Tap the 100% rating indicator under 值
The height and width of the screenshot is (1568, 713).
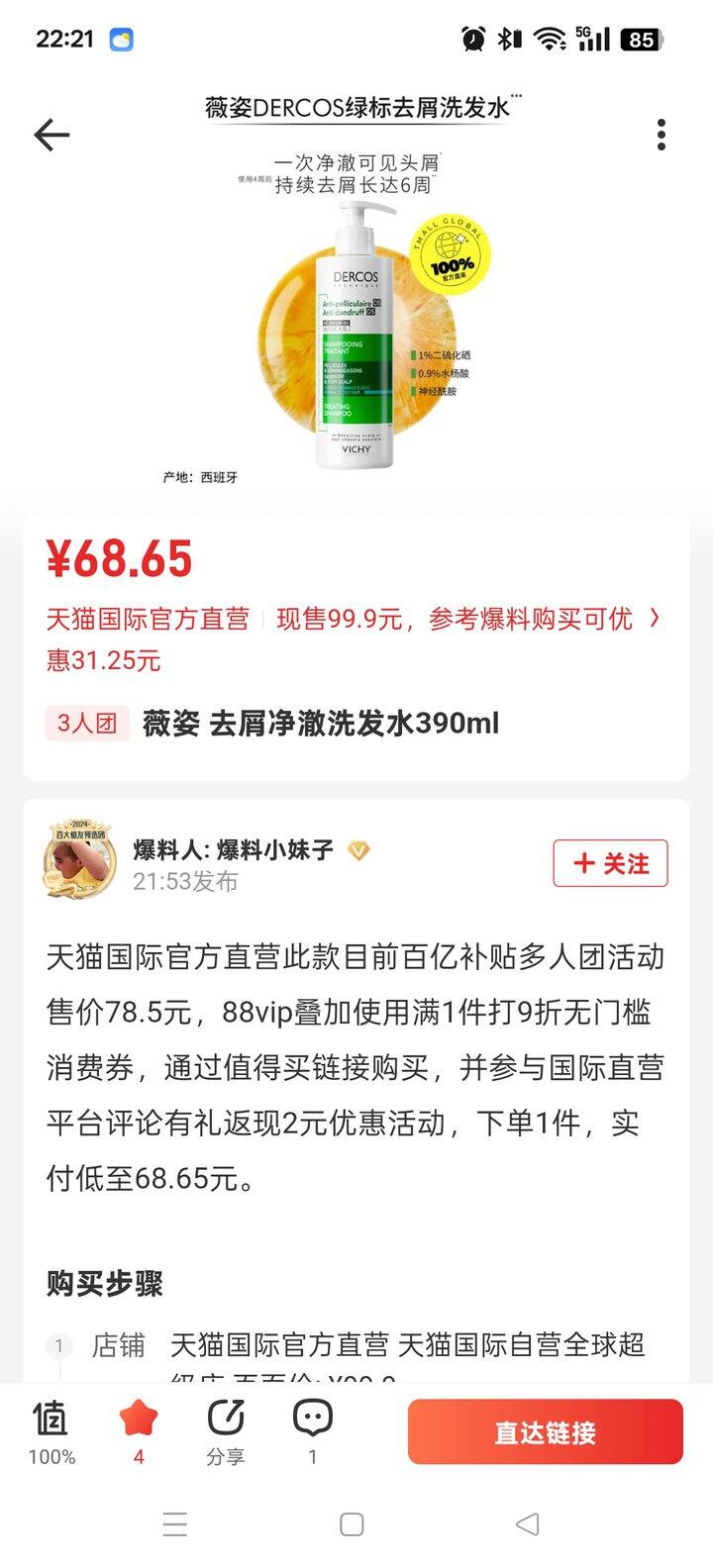pyautogui.click(x=51, y=1455)
